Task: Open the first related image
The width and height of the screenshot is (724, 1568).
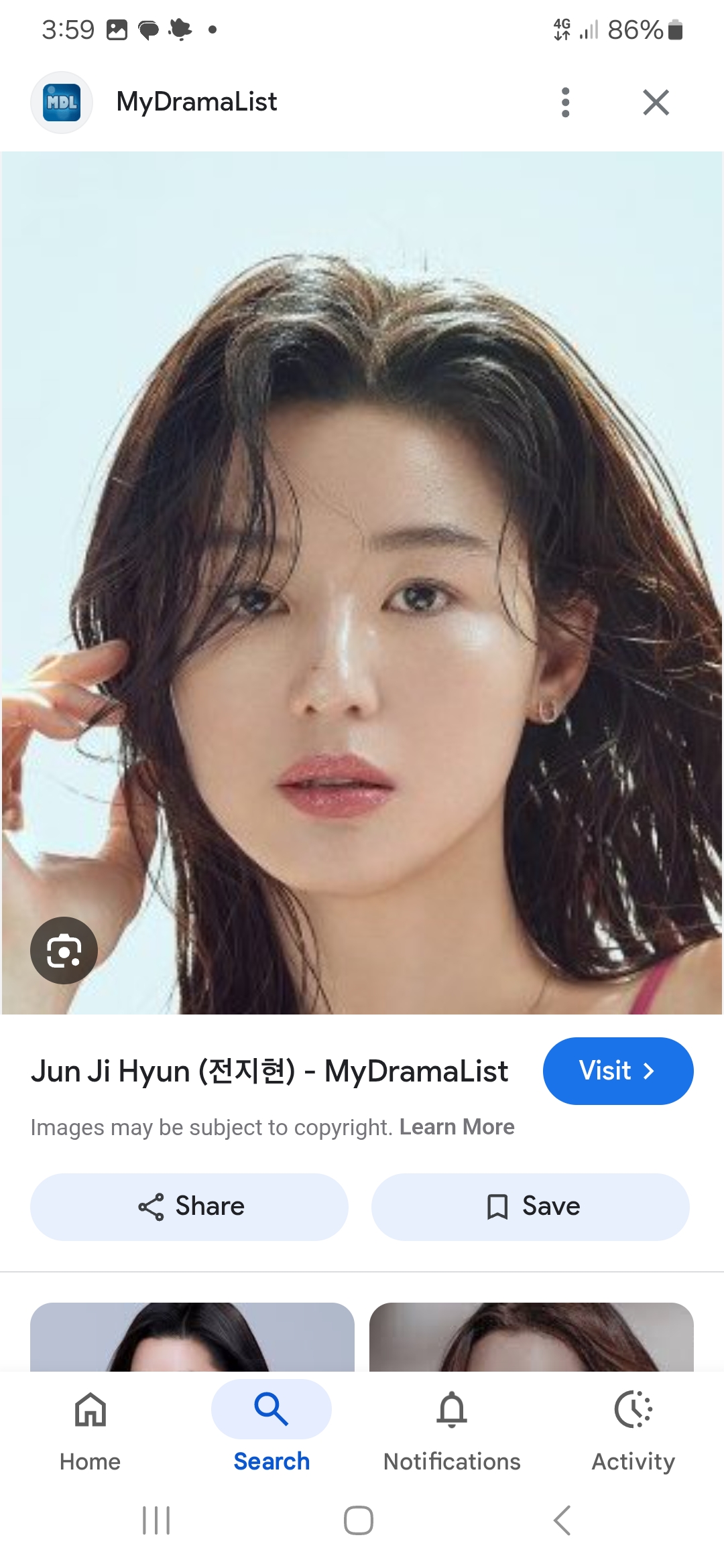Action: pos(192,1337)
